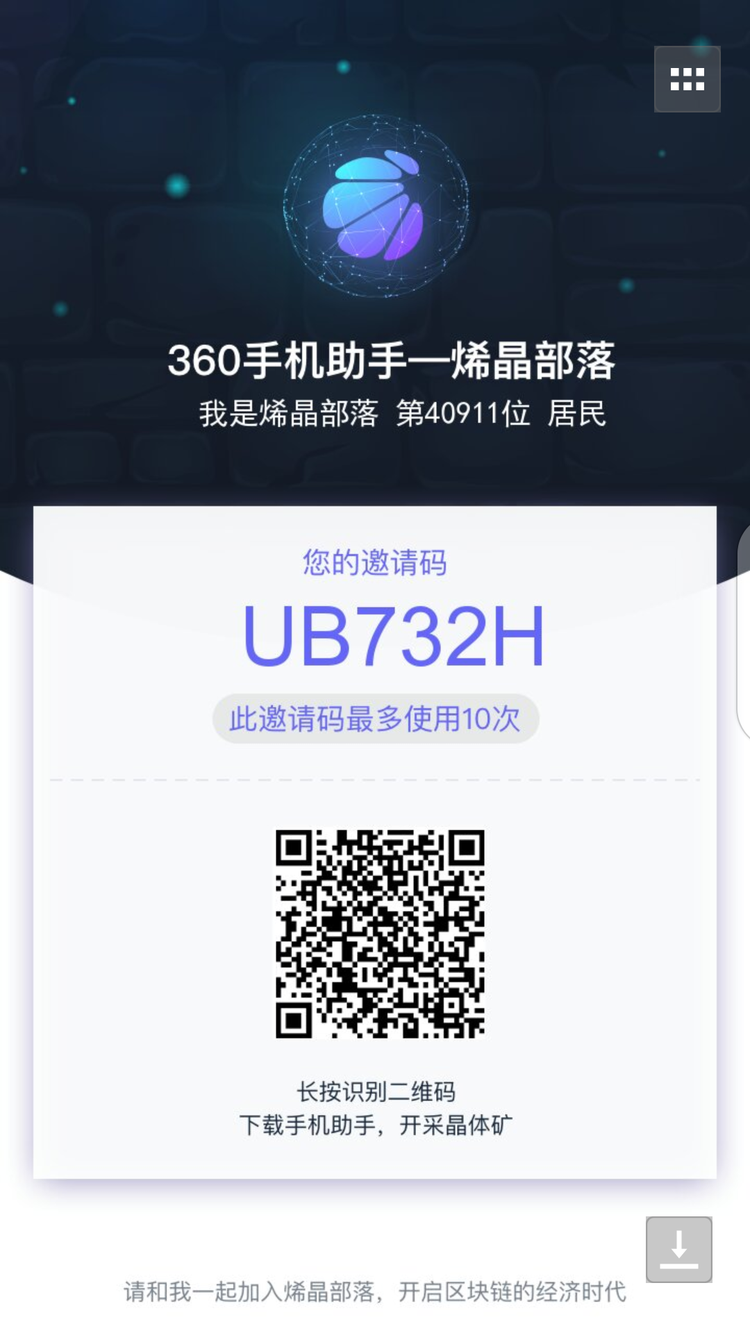Download this image to the phone
This screenshot has width=750, height=1333.
click(x=679, y=1249)
